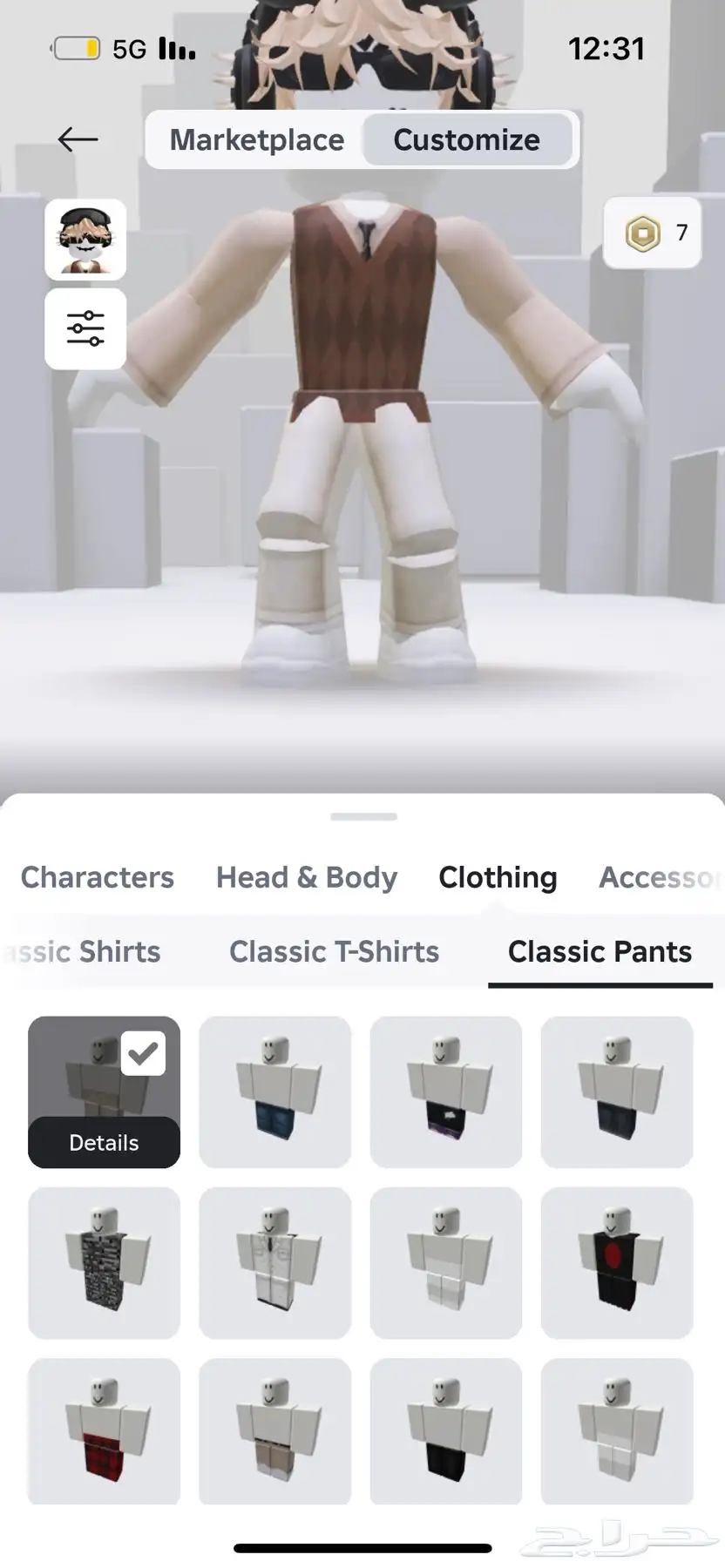Screen dimensions: 725x1568
Task: Go back using the arrow icon
Action: pyautogui.click(x=78, y=139)
